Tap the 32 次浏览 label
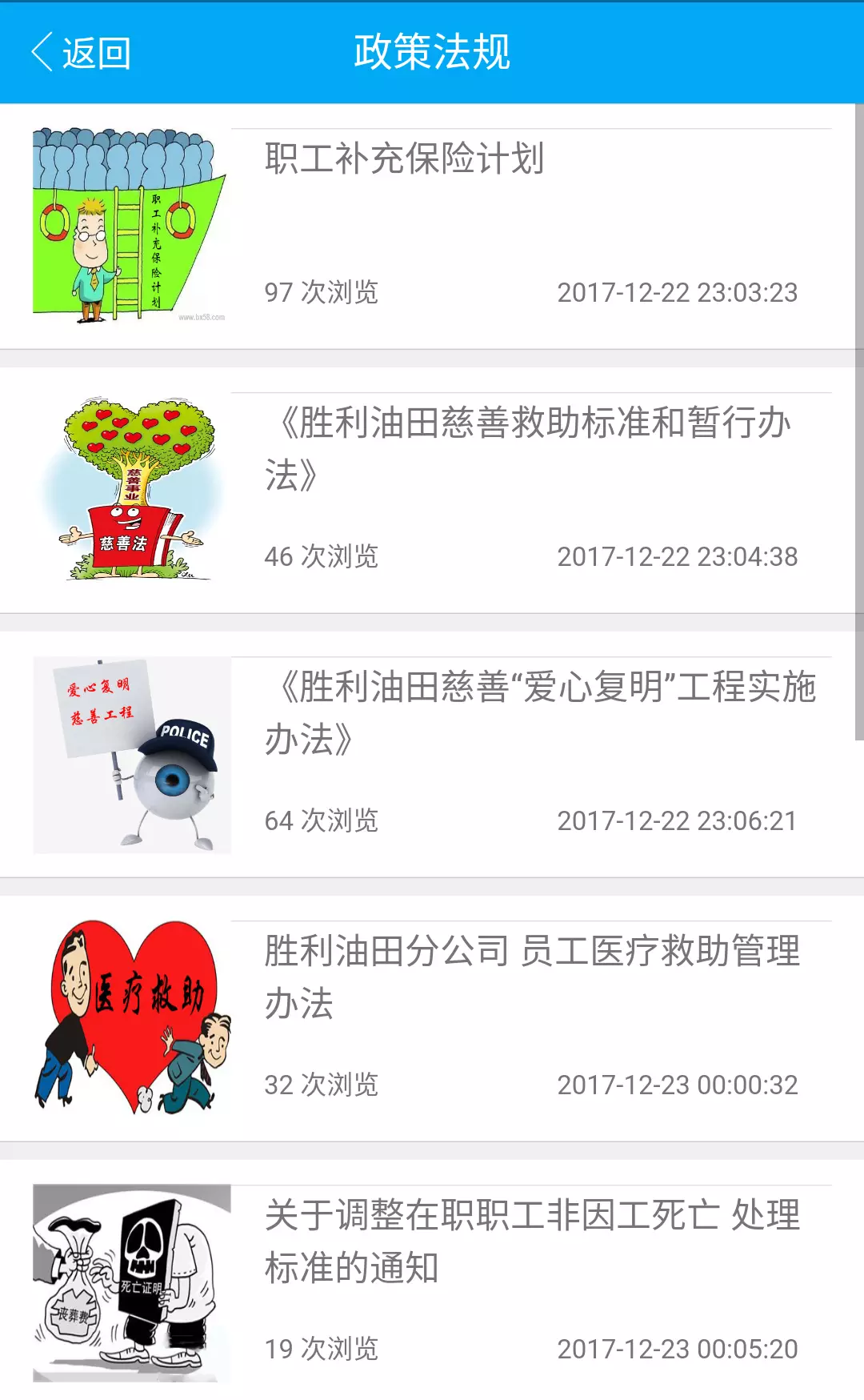 320,1086
